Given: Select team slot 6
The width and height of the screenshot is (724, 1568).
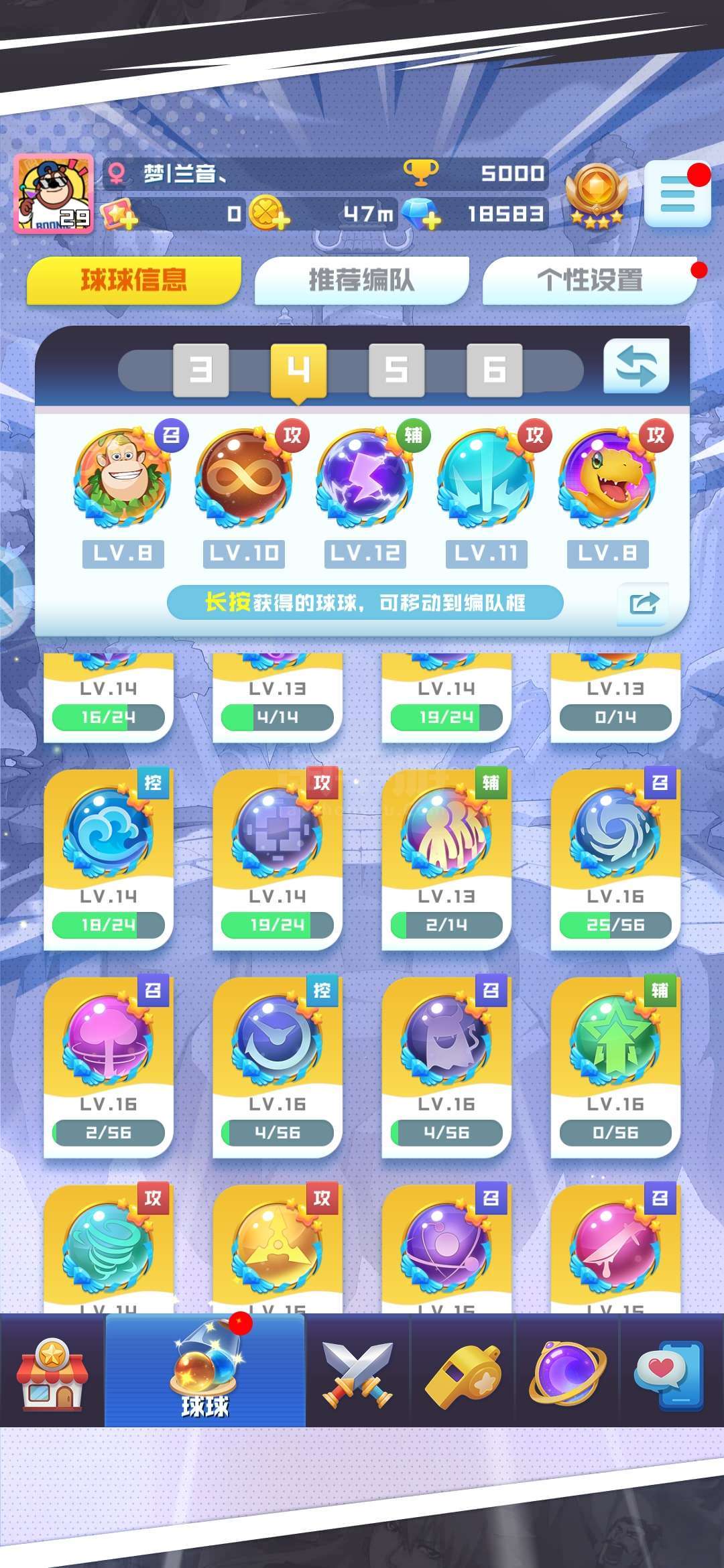Looking at the screenshot, I should coord(494,369).
